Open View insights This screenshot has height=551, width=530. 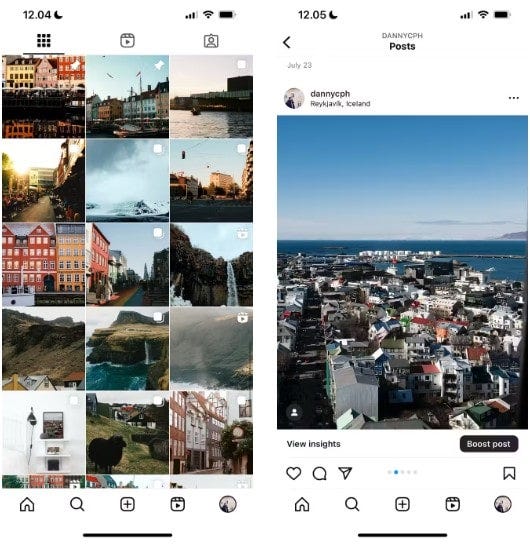point(314,444)
